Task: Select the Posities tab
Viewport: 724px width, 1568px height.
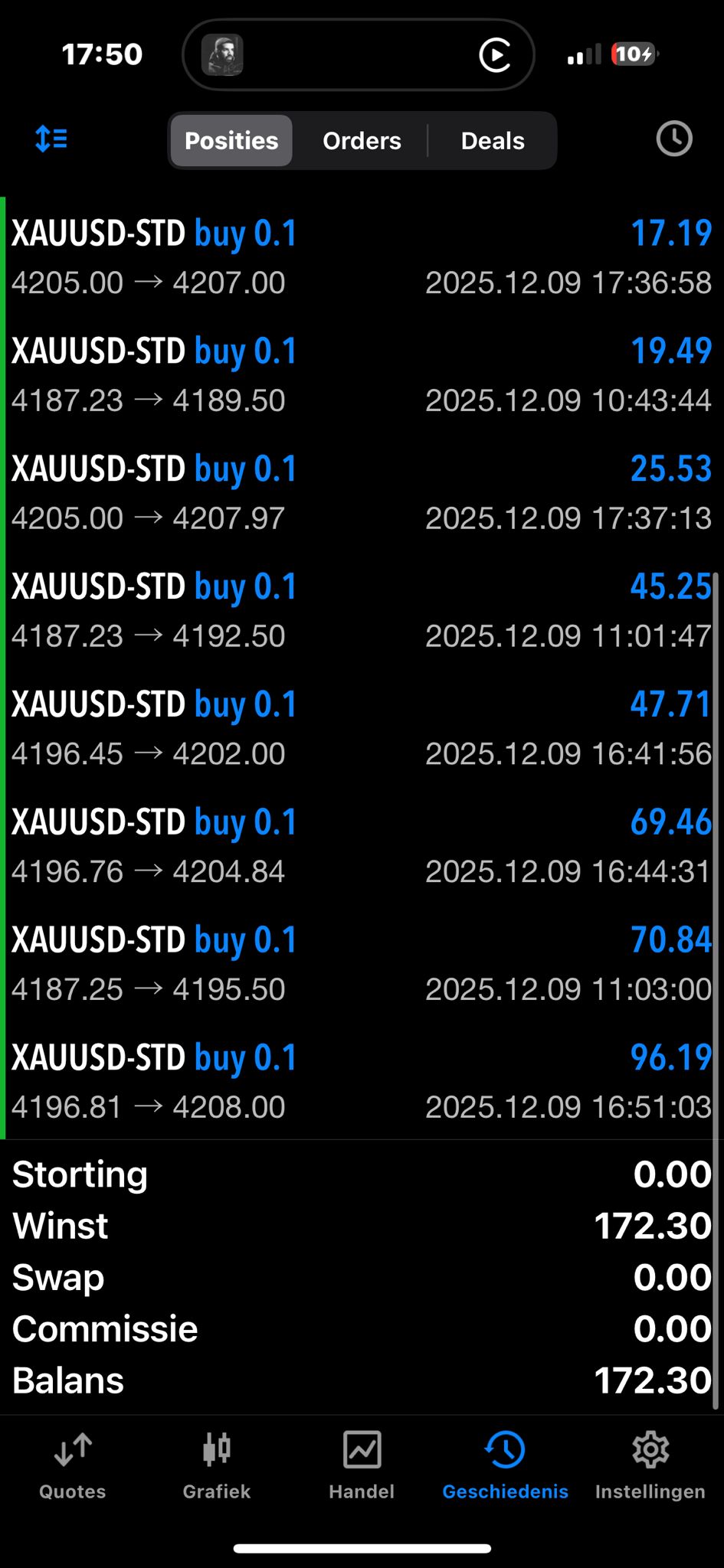Action: 231,140
